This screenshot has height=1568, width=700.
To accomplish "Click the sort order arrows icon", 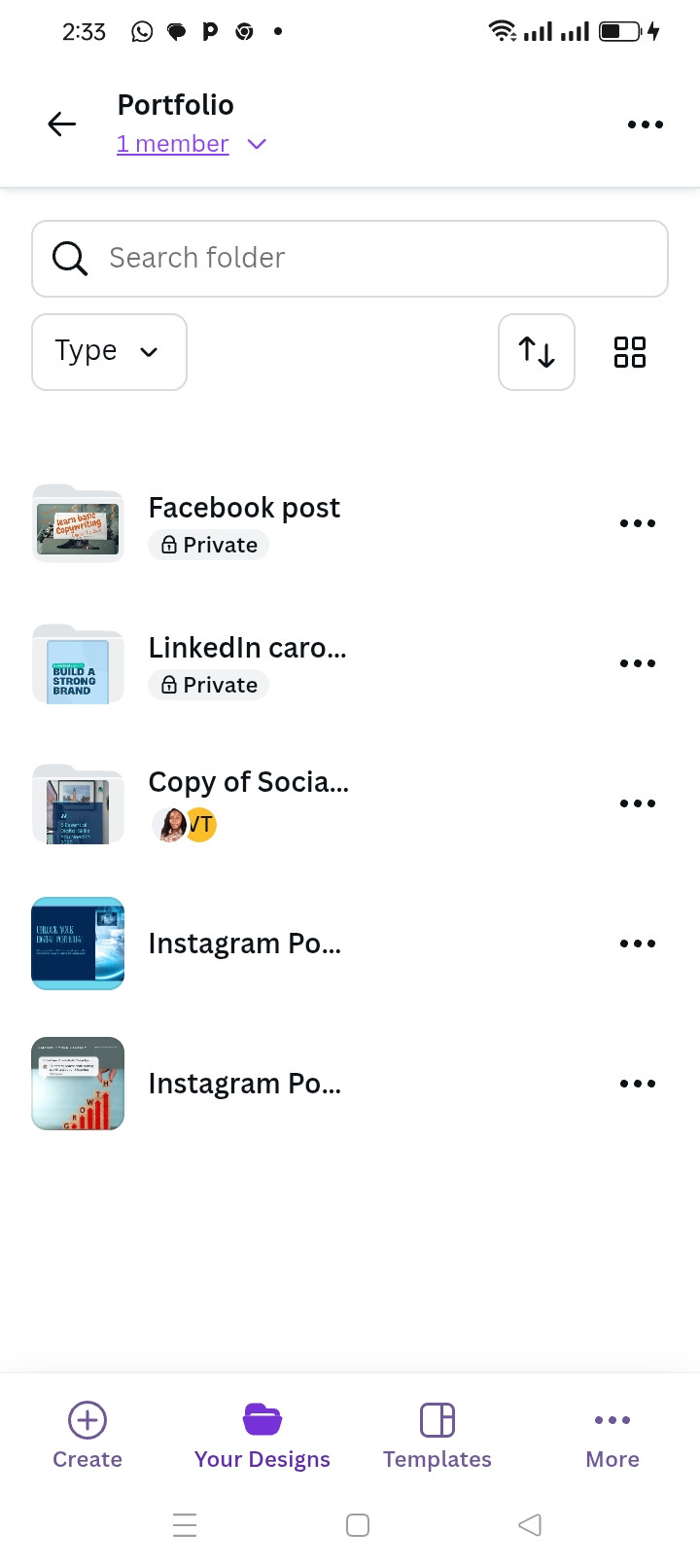I will 536,352.
